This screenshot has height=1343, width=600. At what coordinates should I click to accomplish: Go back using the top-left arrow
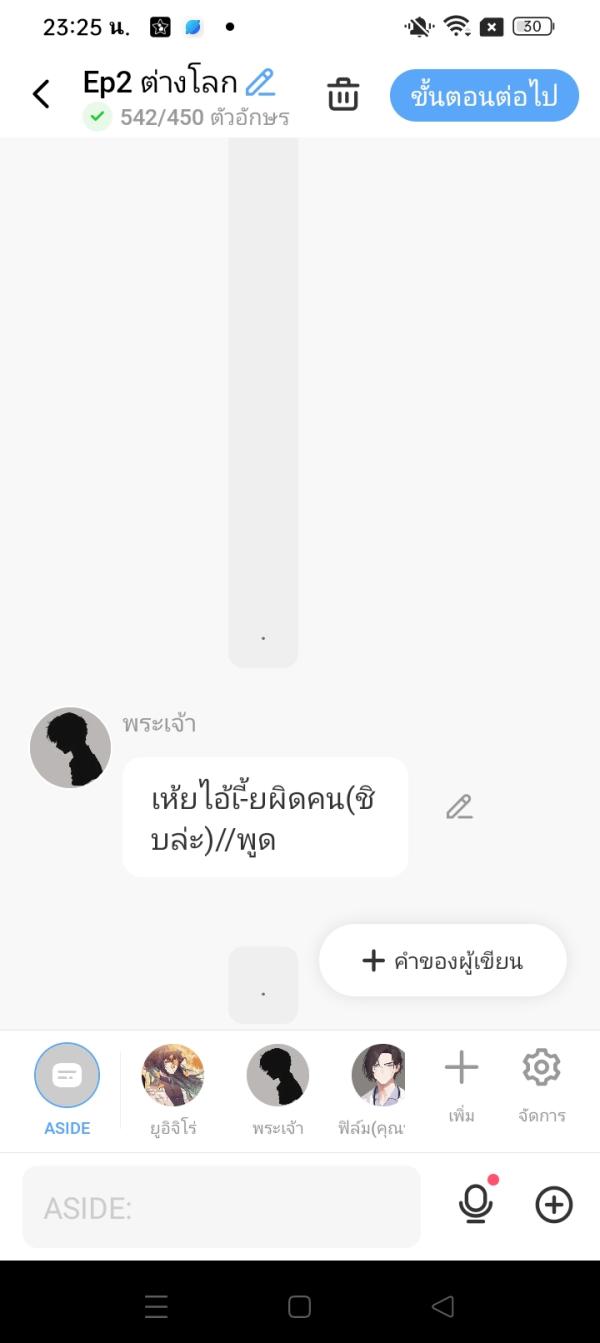(41, 95)
